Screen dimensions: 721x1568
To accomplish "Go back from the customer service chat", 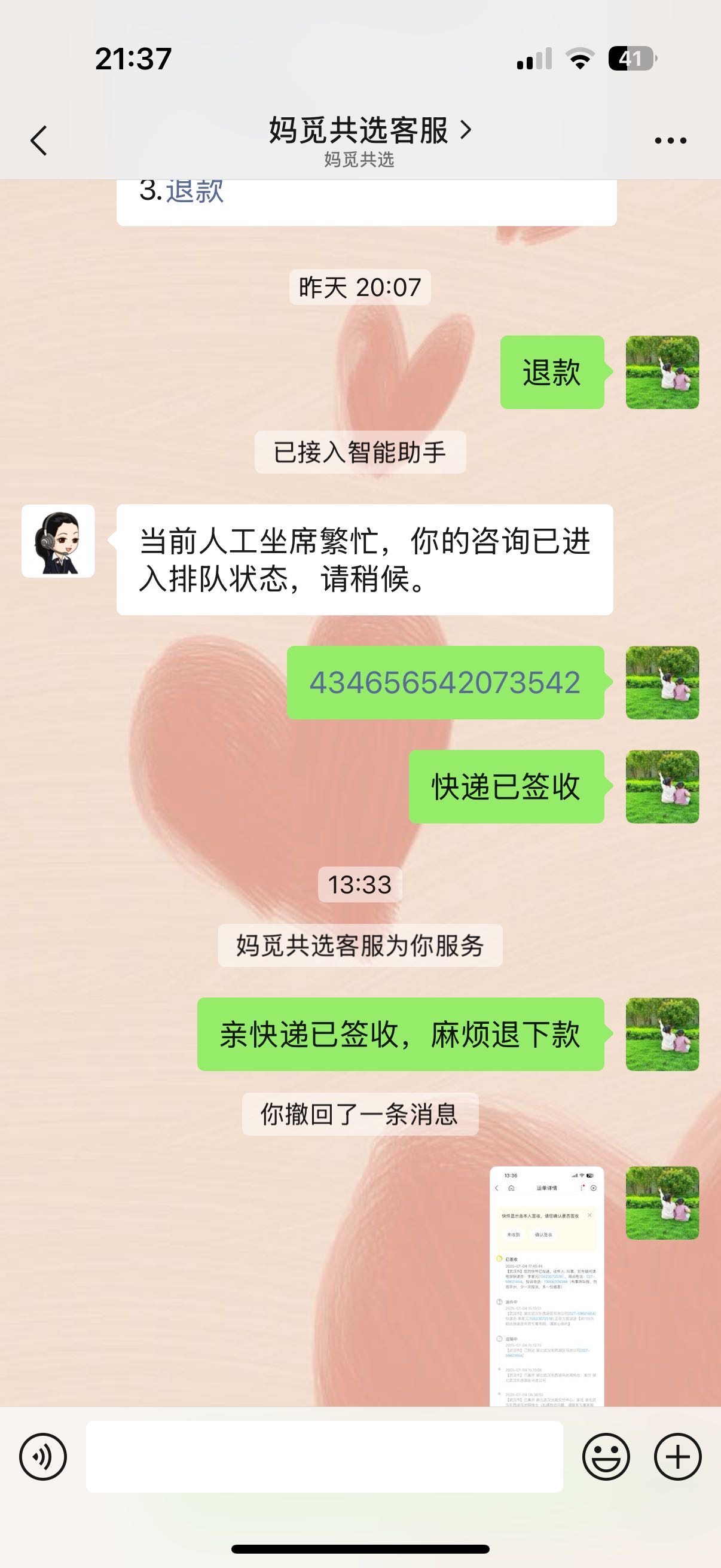I will 39,141.
